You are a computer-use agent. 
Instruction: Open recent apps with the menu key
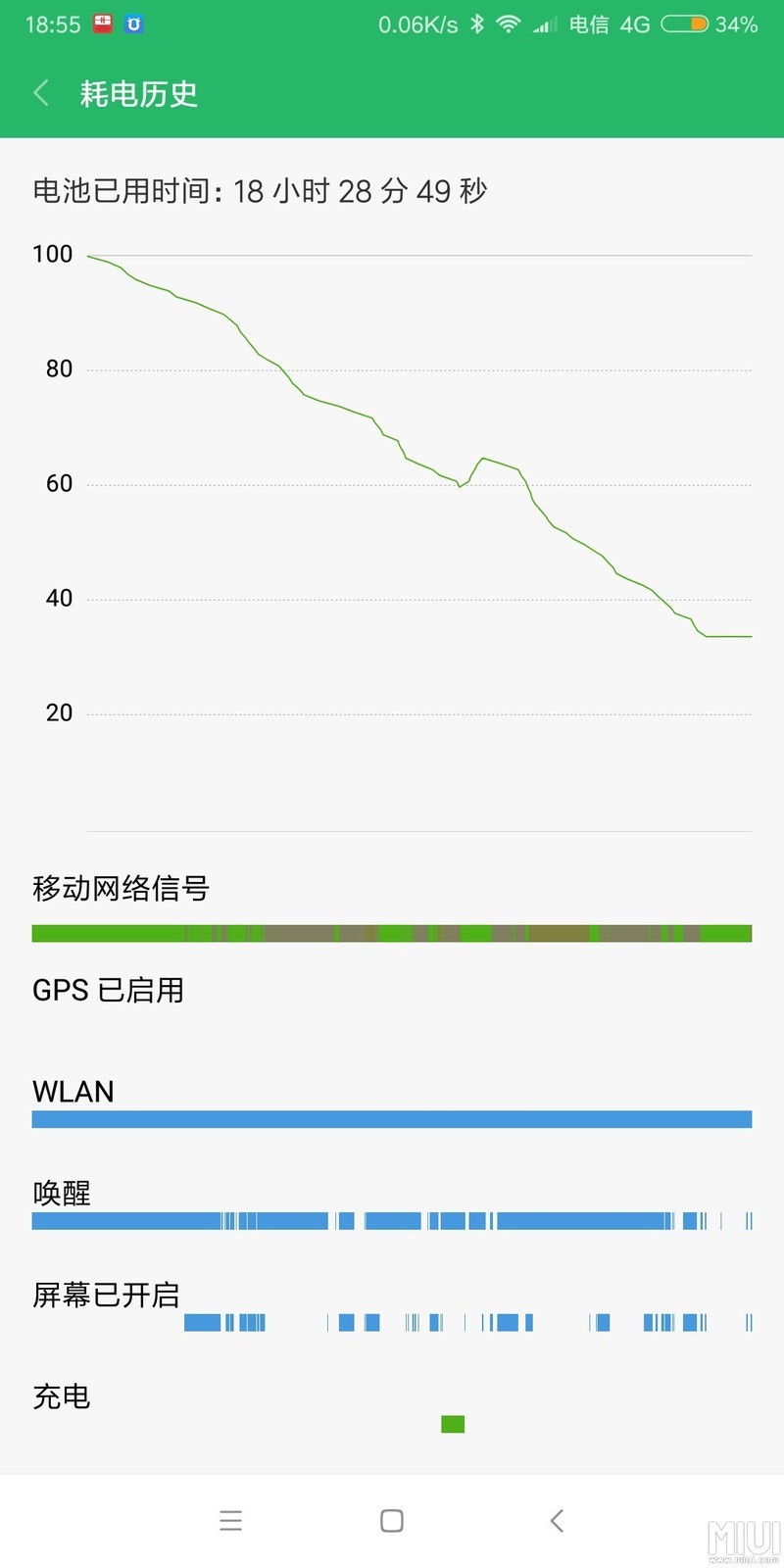pos(230,1520)
